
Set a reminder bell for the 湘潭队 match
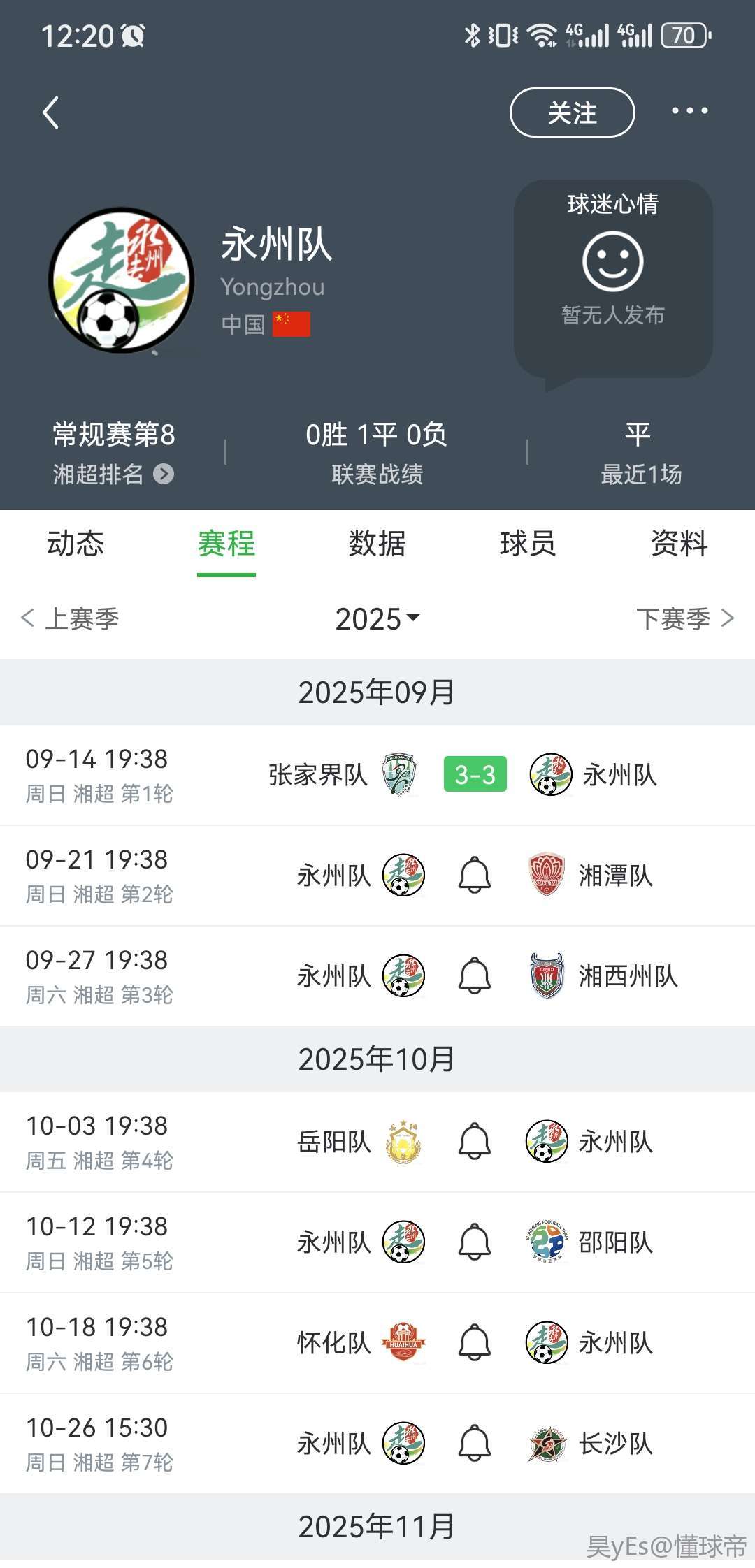475,876
